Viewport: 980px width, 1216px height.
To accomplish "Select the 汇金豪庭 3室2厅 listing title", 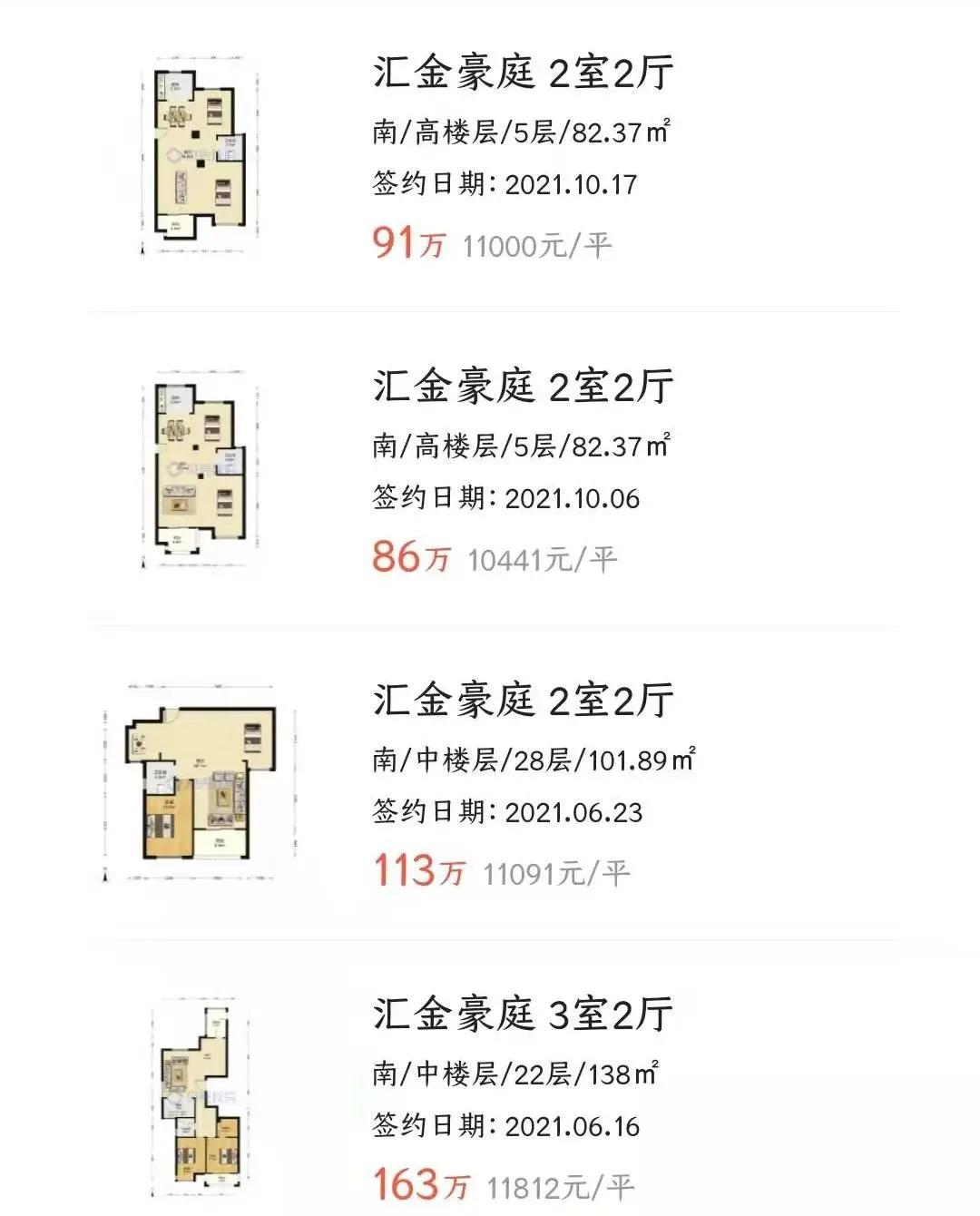I will coord(522,1016).
